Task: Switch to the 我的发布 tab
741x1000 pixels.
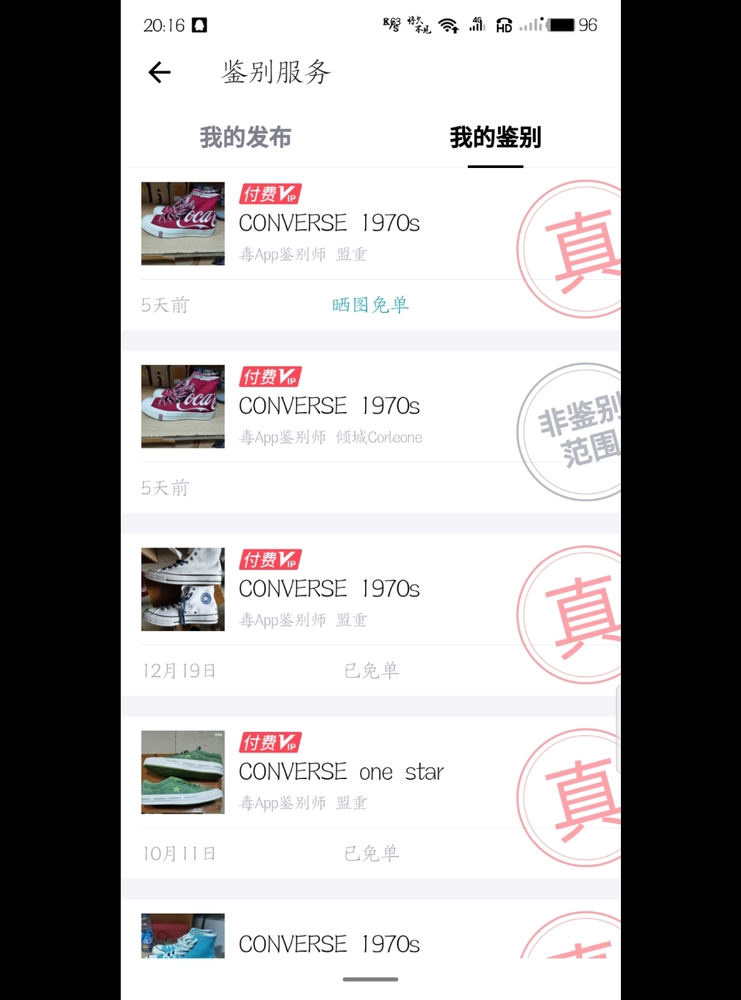Action: pos(245,137)
